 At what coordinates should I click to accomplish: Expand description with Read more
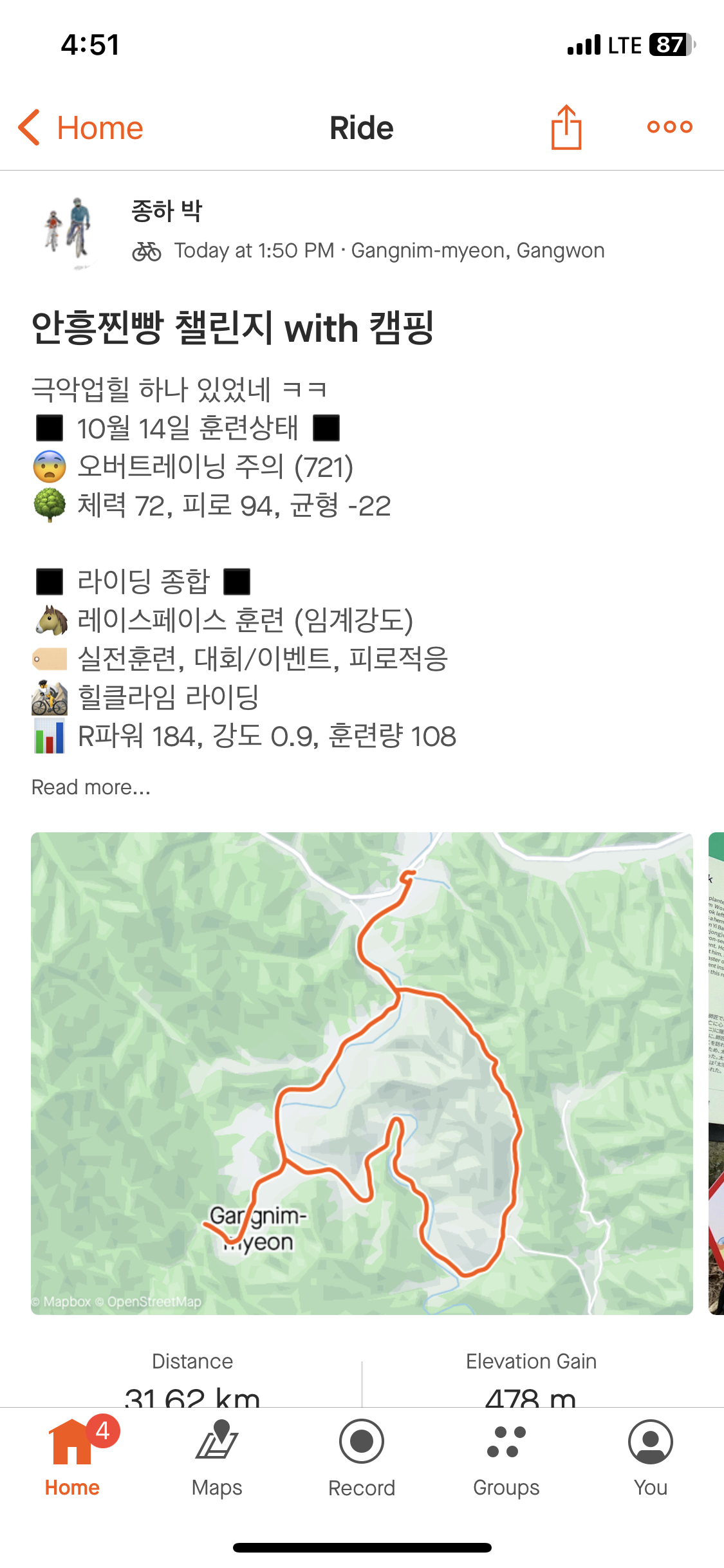point(91,787)
